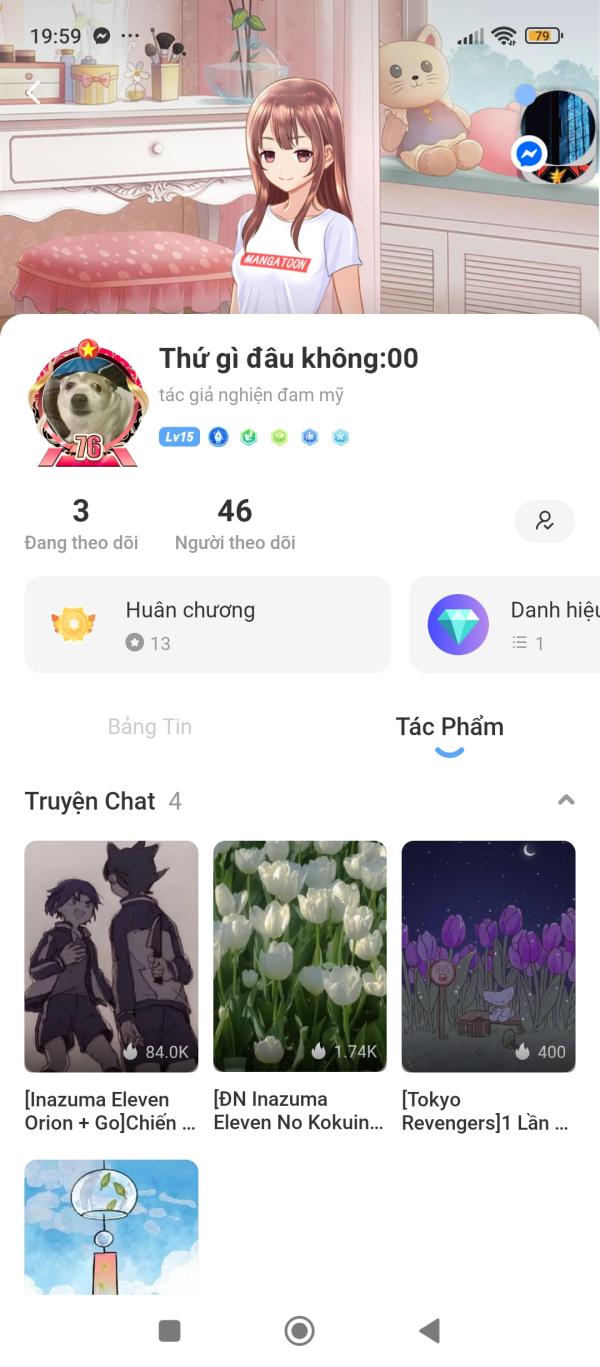Open recent apps from the navigation bar
This screenshot has height=1367, width=600.
(170, 1330)
